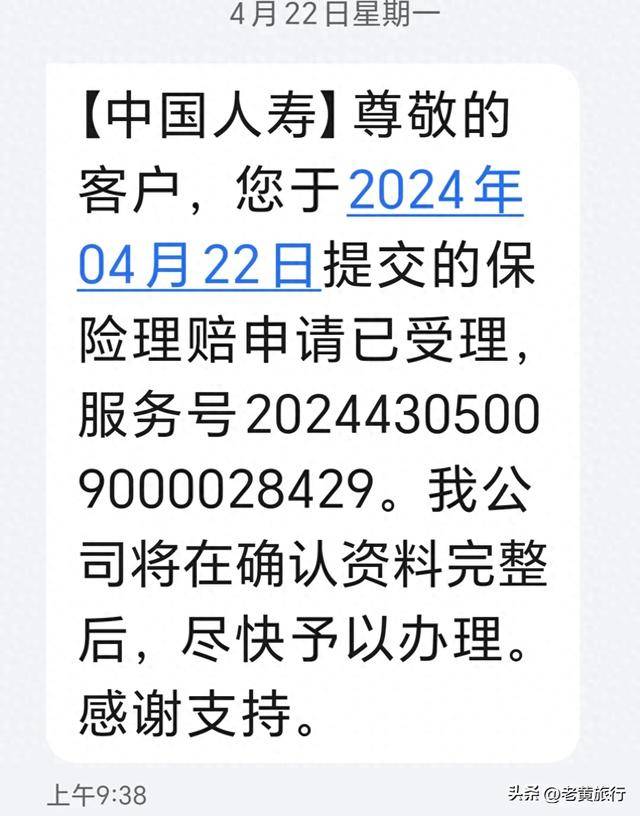The width and height of the screenshot is (640, 816).
Task: Open the underlined date 2024年04月22日 link
Action: (x=435, y=189)
